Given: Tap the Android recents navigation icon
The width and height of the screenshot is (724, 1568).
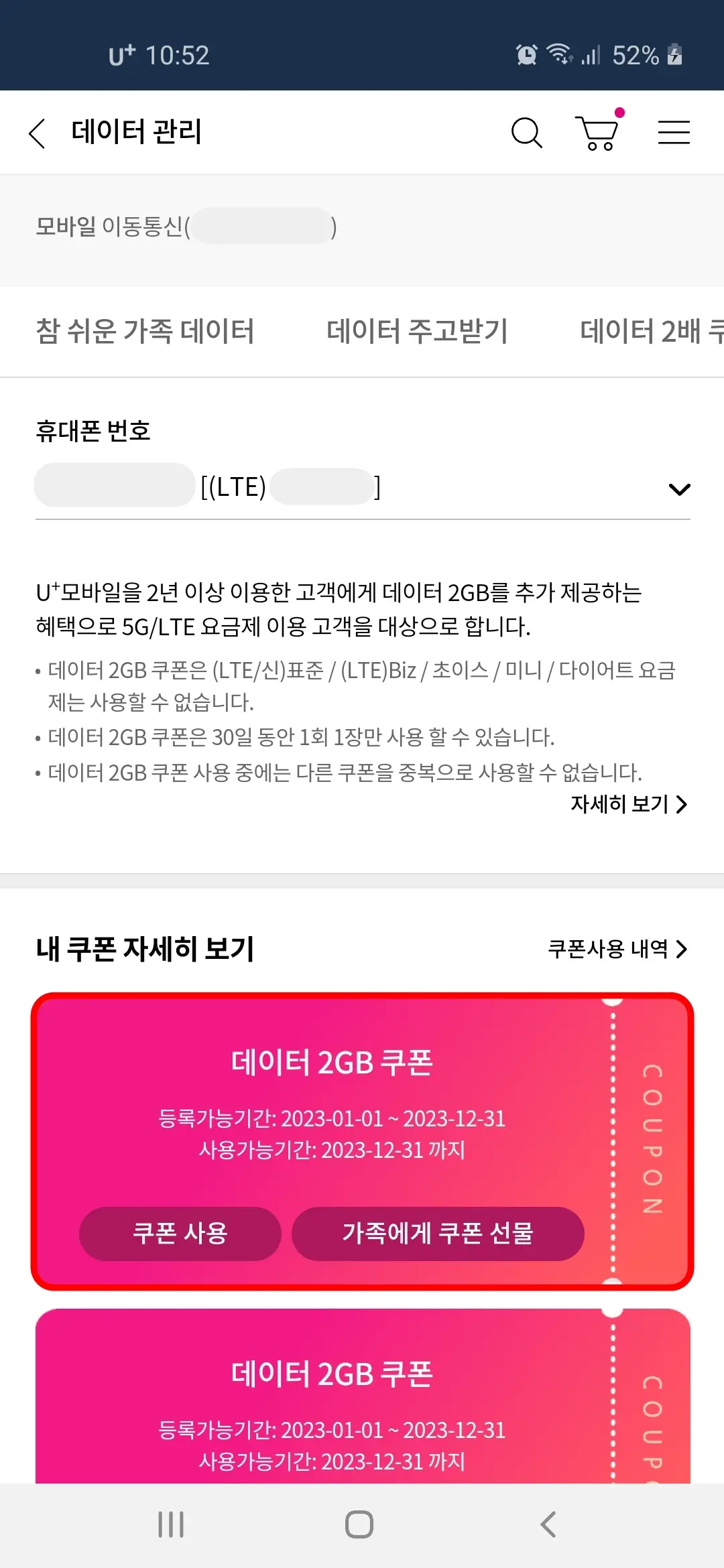Looking at the screenshot, I should click(x=171, y=1524).
